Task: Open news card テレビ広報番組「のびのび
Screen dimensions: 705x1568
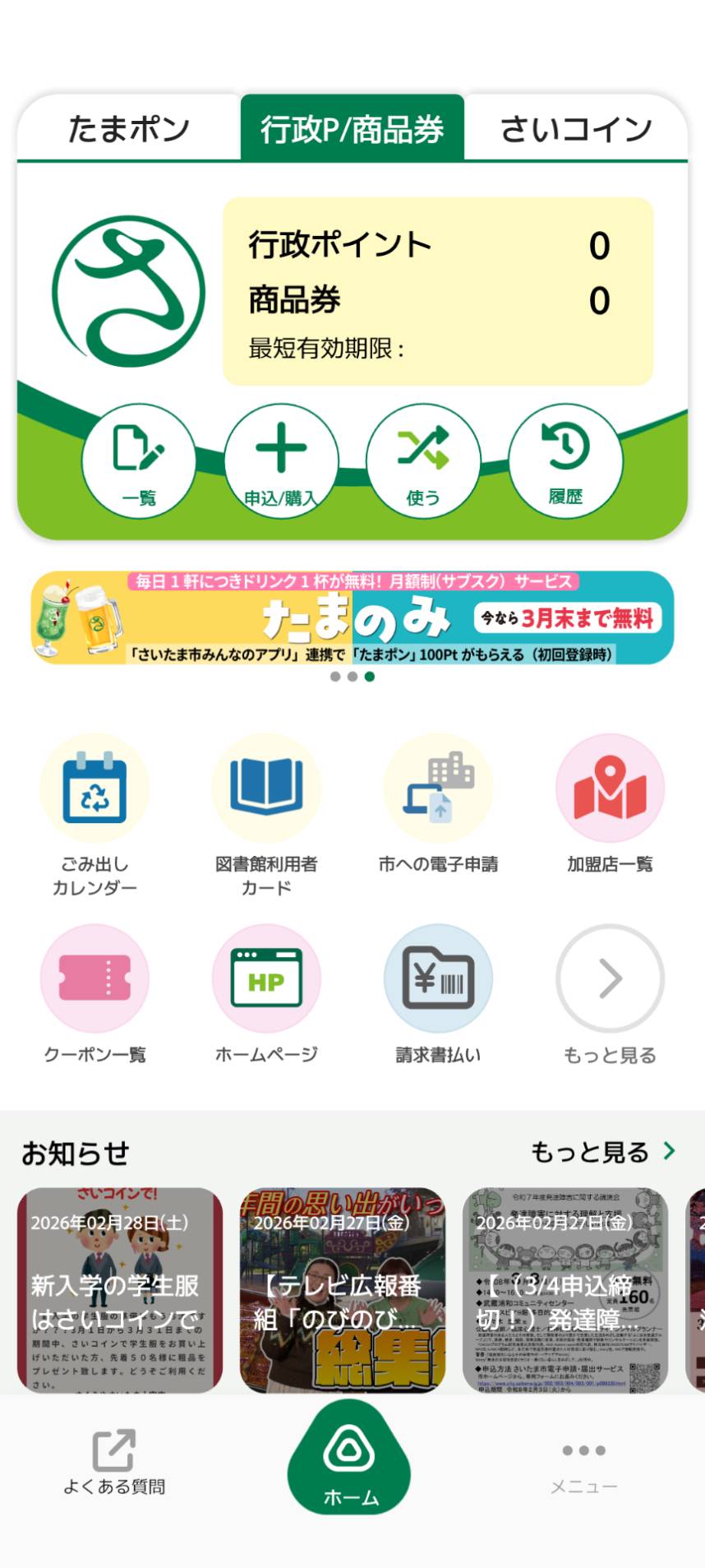Action: (x=343, y=1290)
